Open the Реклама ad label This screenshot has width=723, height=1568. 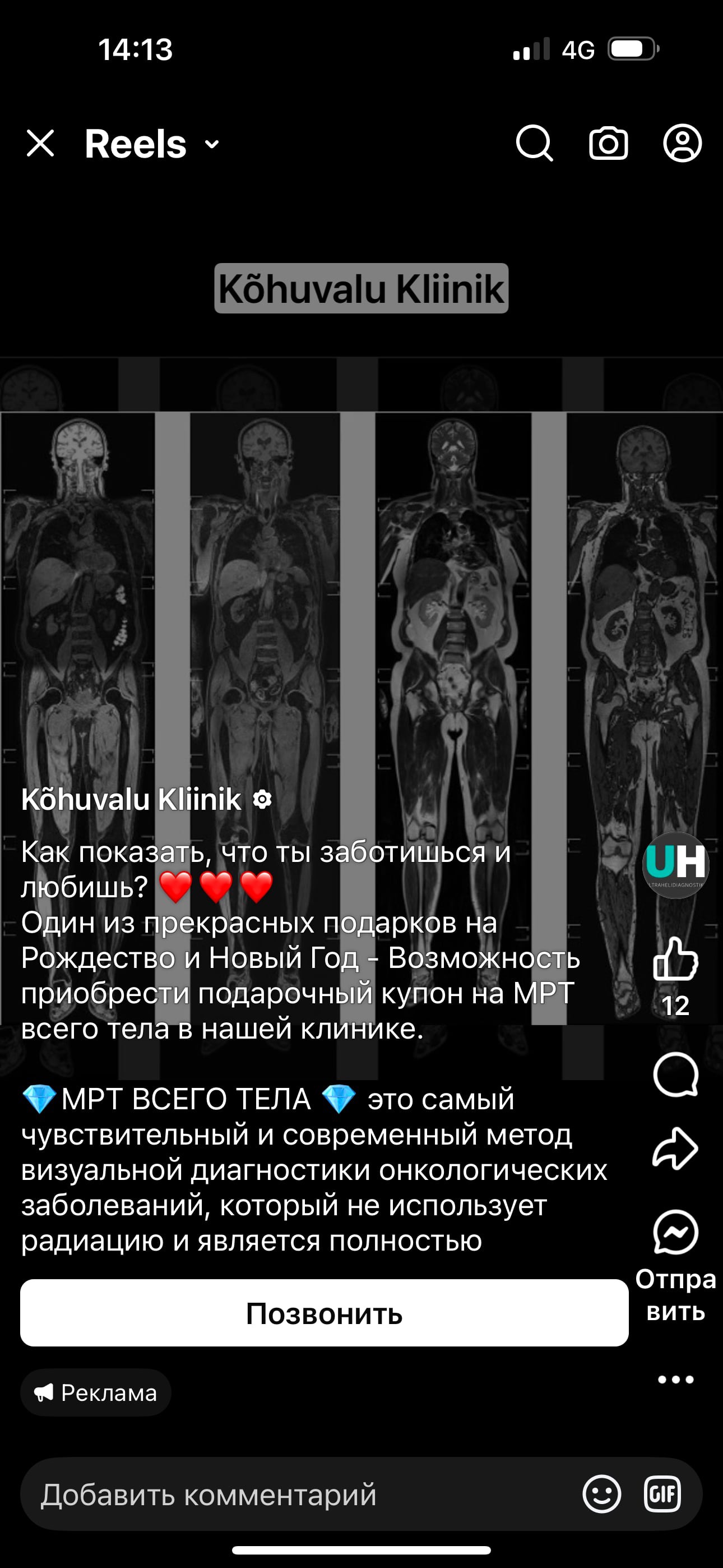click(x=95, y=1392)
